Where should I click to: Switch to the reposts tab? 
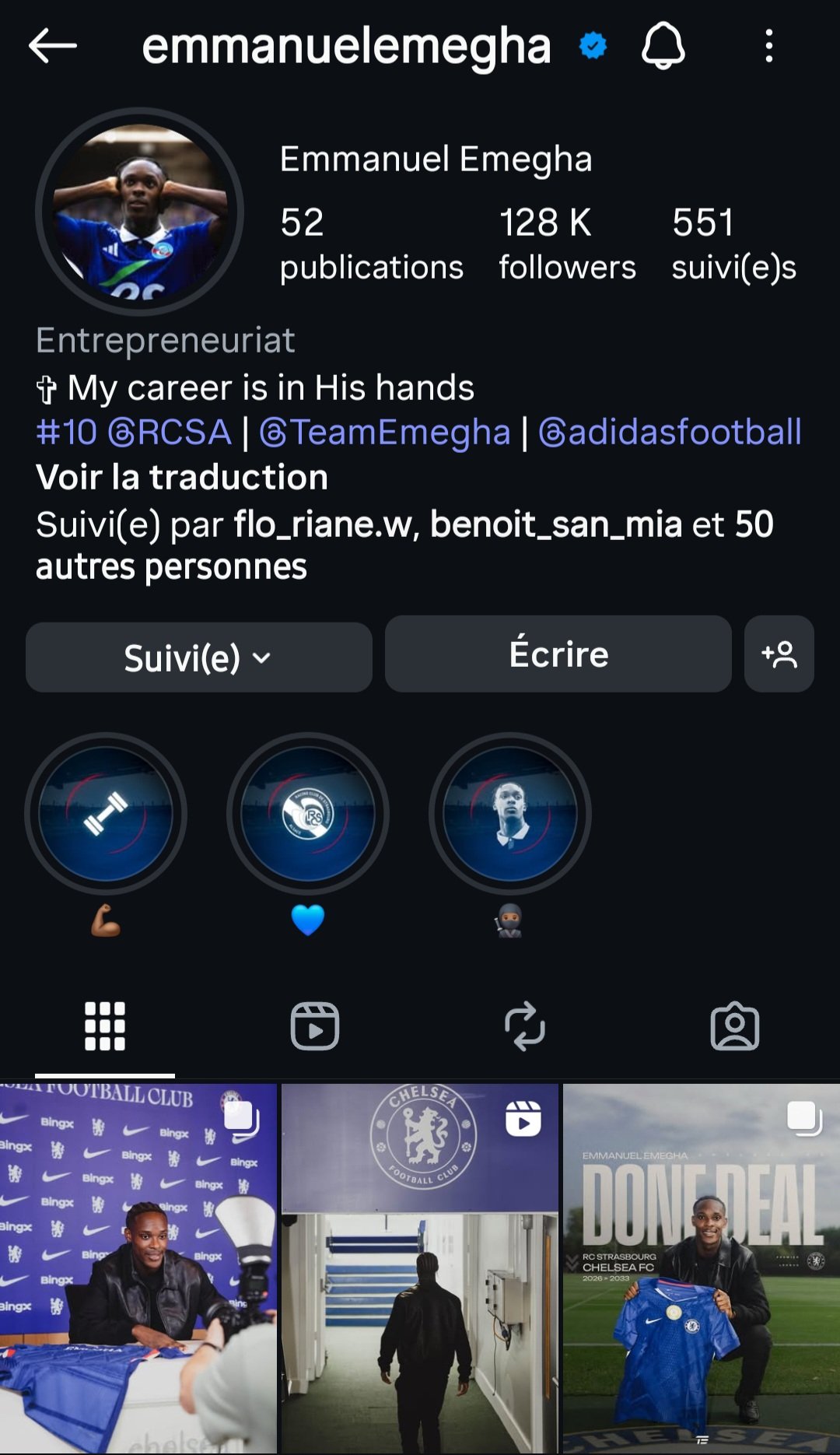coord(525,1026)
